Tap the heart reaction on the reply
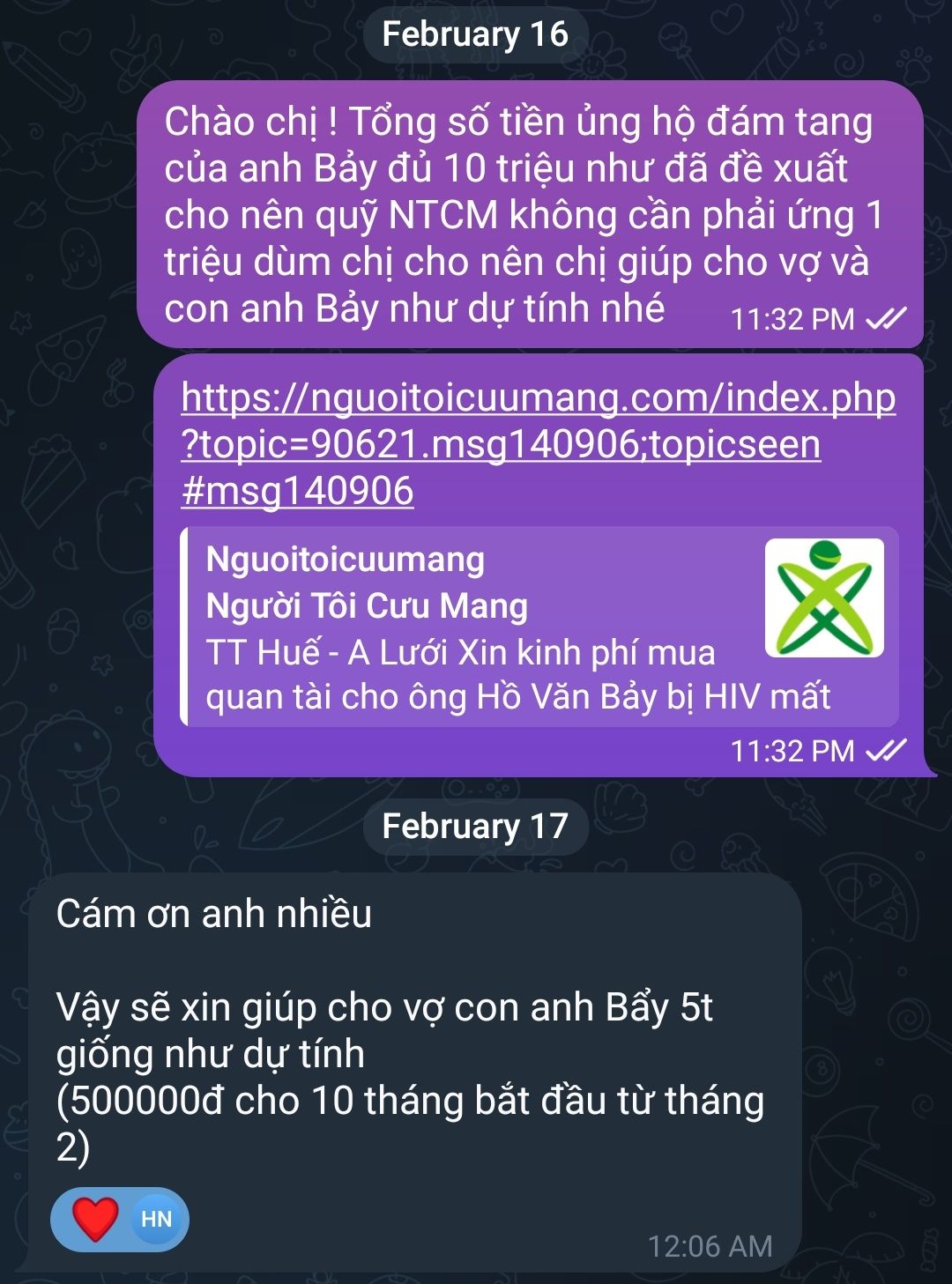This screenshot has width=952, height=1284. pyautogui.click(x=96, y=1220)
